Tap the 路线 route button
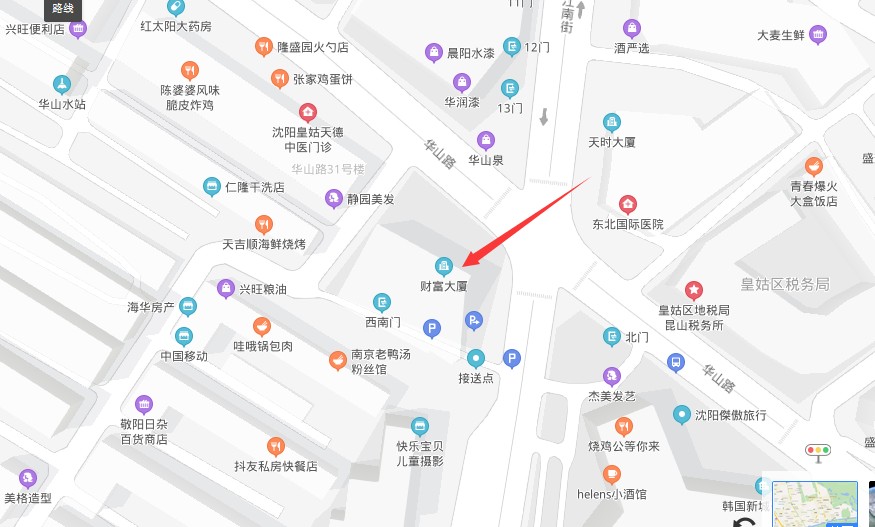The width and height of the screenshot is (875, 527). pos(63,9)
